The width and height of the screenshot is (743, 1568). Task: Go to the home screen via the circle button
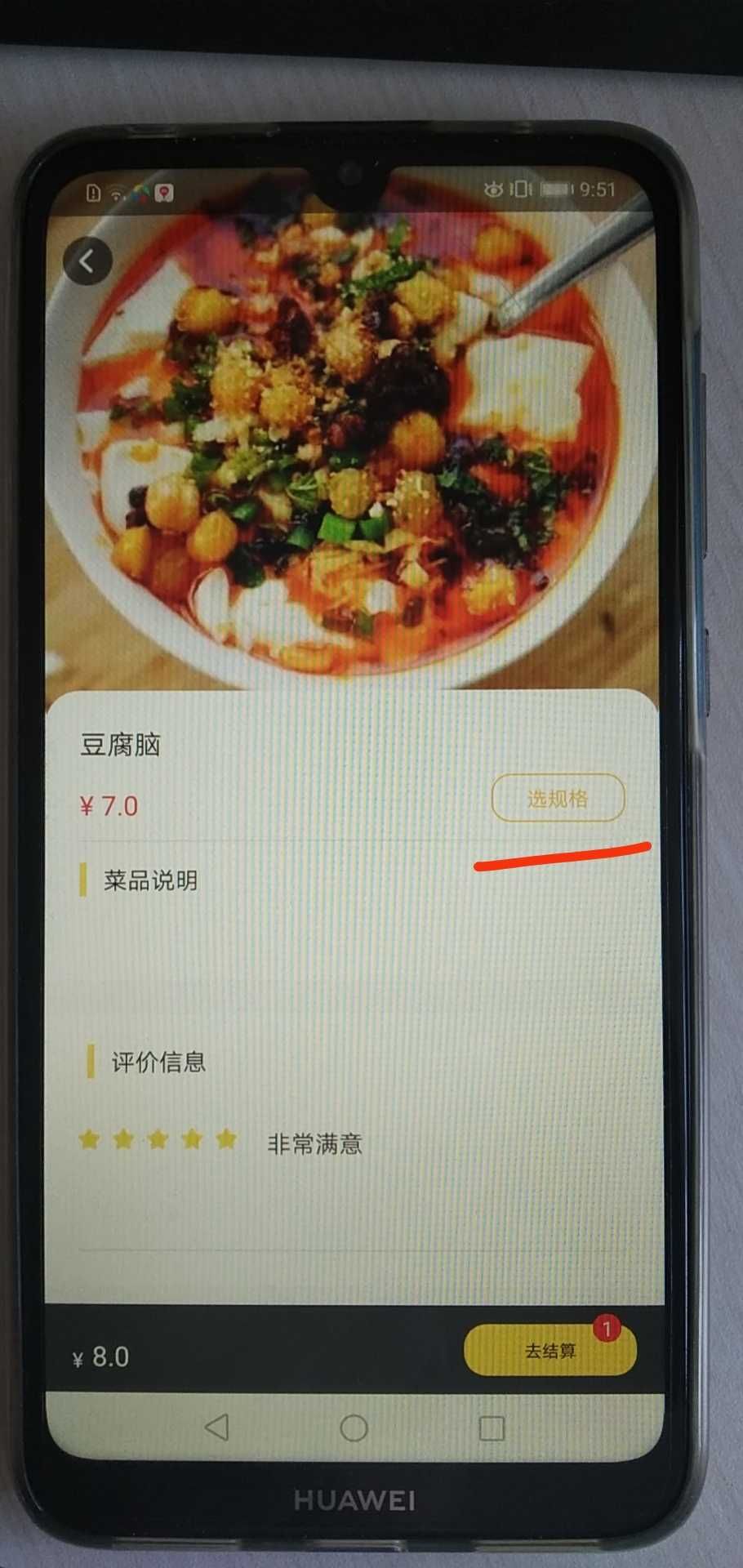354,1428
